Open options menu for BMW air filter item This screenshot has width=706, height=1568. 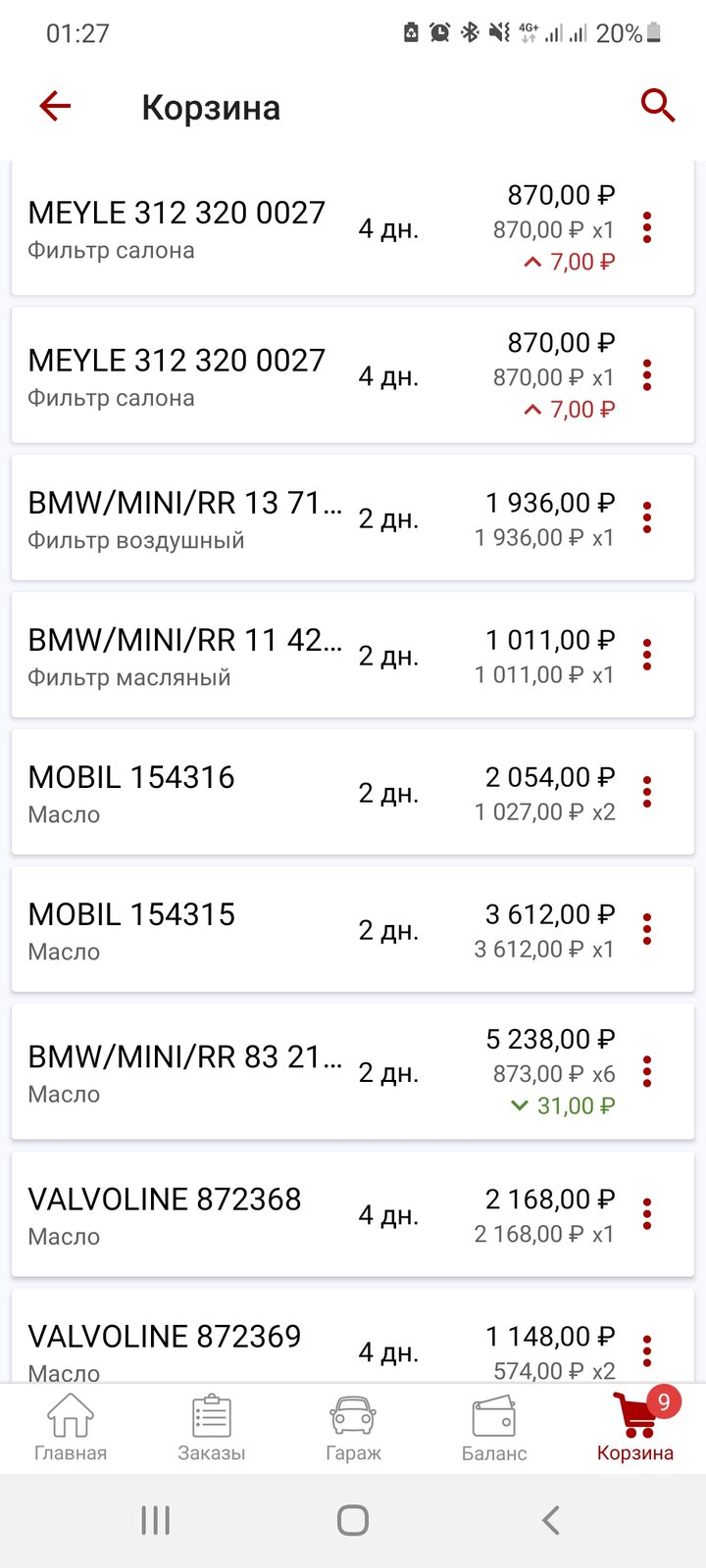647,517
